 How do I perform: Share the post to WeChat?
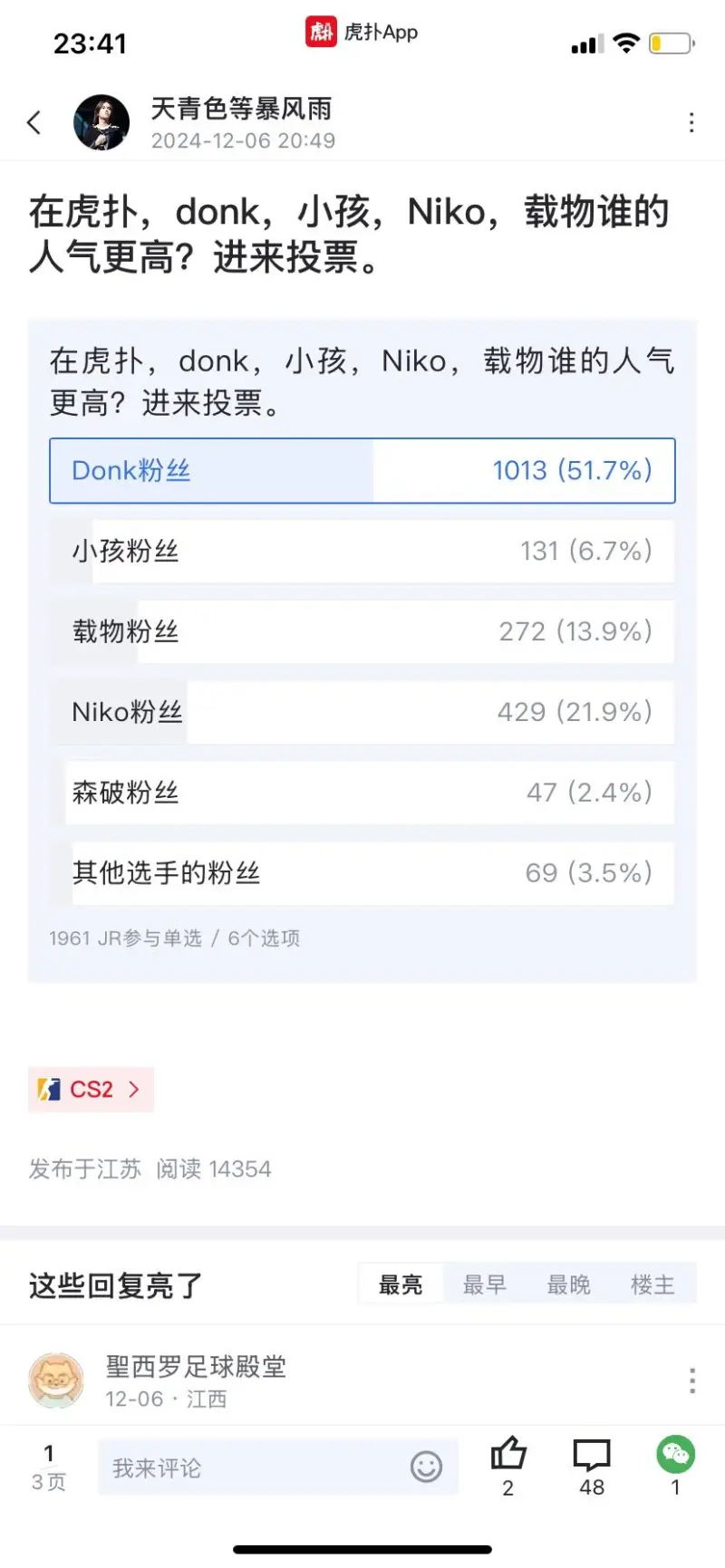coord(675,1466)
